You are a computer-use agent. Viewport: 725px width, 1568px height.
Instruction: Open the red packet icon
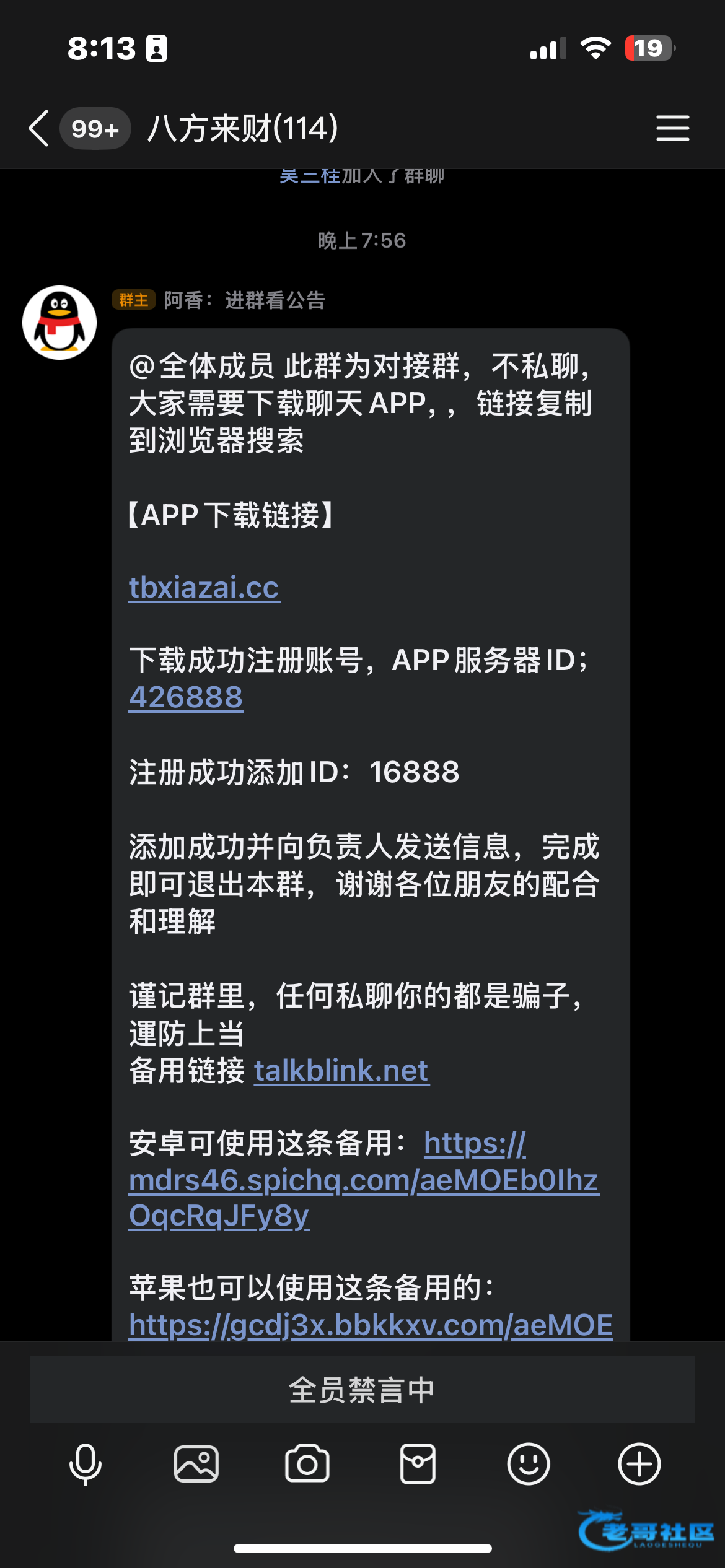(418, 1464)
